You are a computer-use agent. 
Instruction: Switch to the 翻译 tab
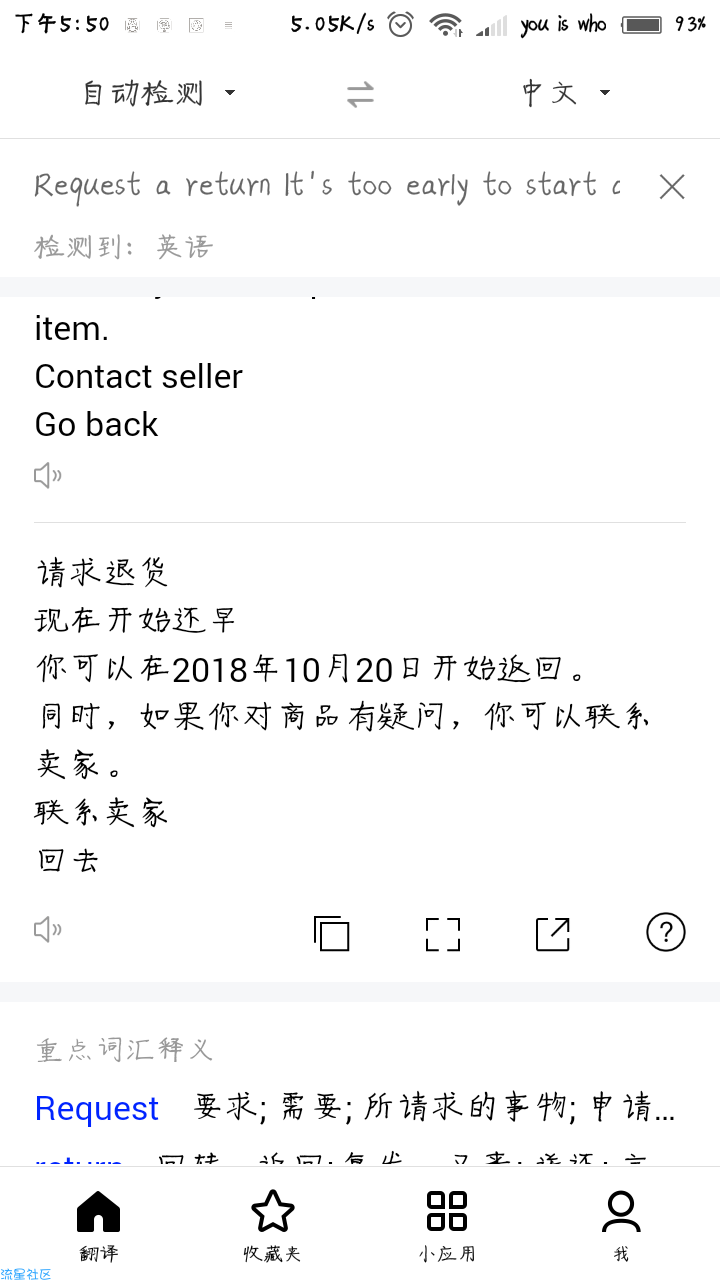coord(98,1225)
